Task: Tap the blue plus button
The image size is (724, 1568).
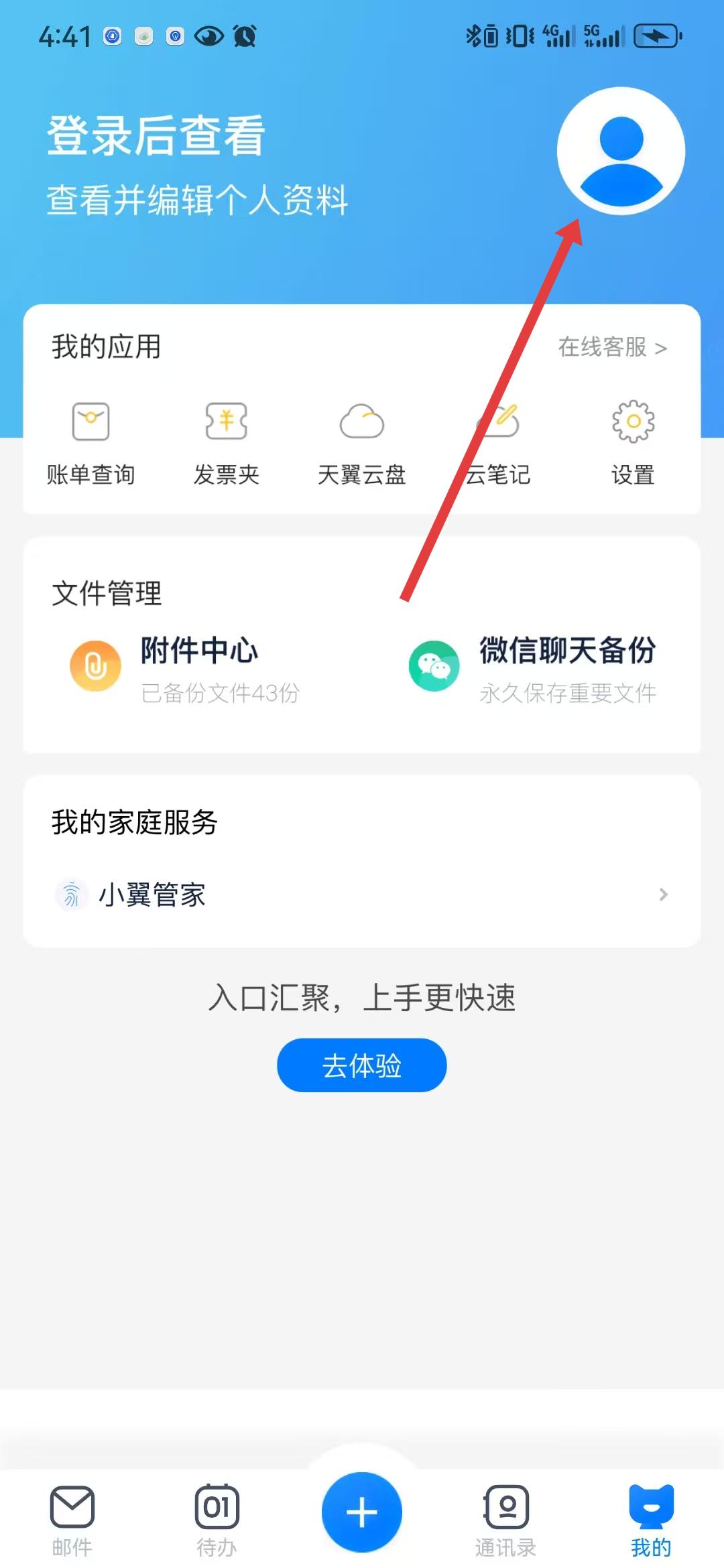Action: [x=362, y=1512]
